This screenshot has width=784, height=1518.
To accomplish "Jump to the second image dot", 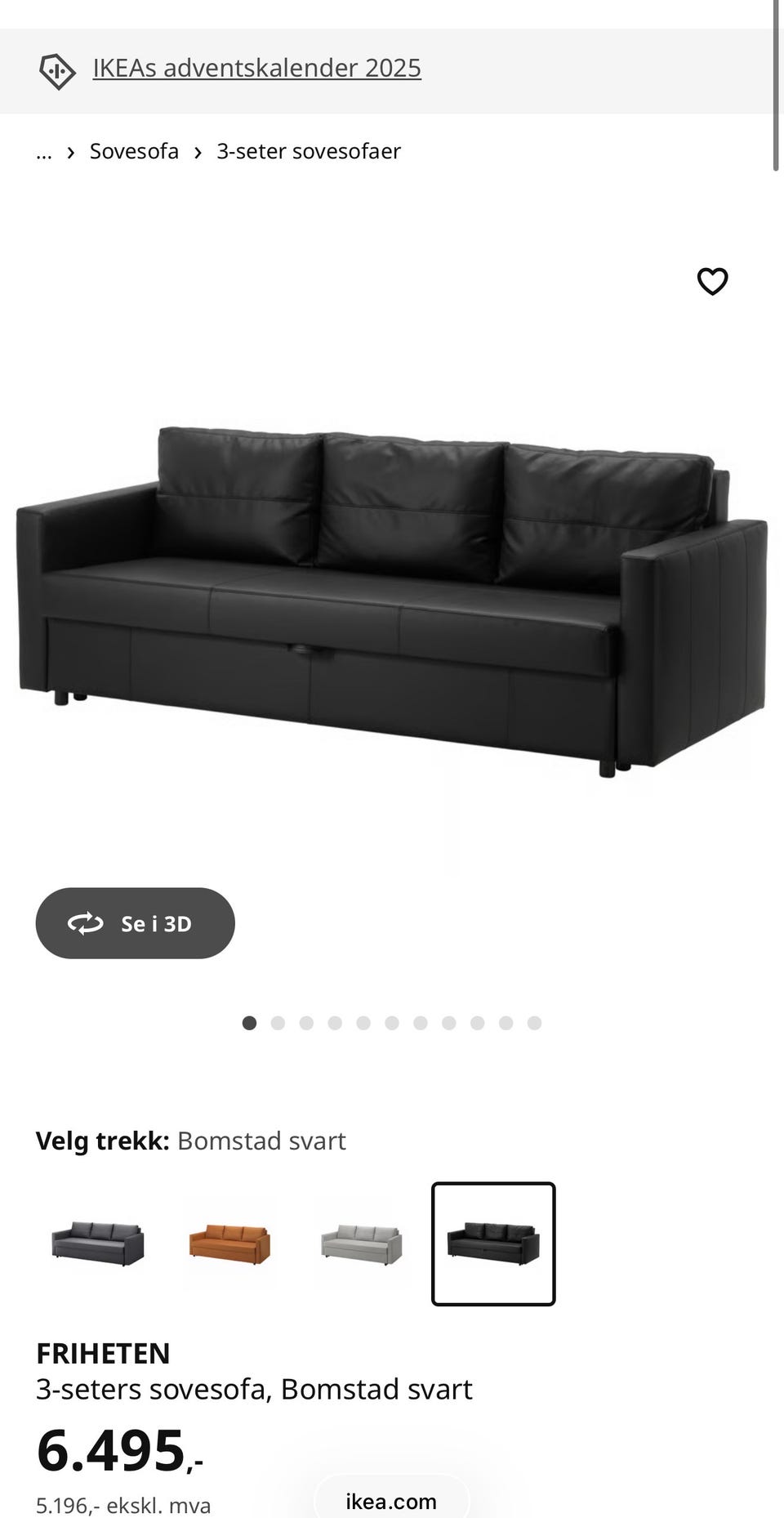I will pyautogui.click(x=278, y=1023).
